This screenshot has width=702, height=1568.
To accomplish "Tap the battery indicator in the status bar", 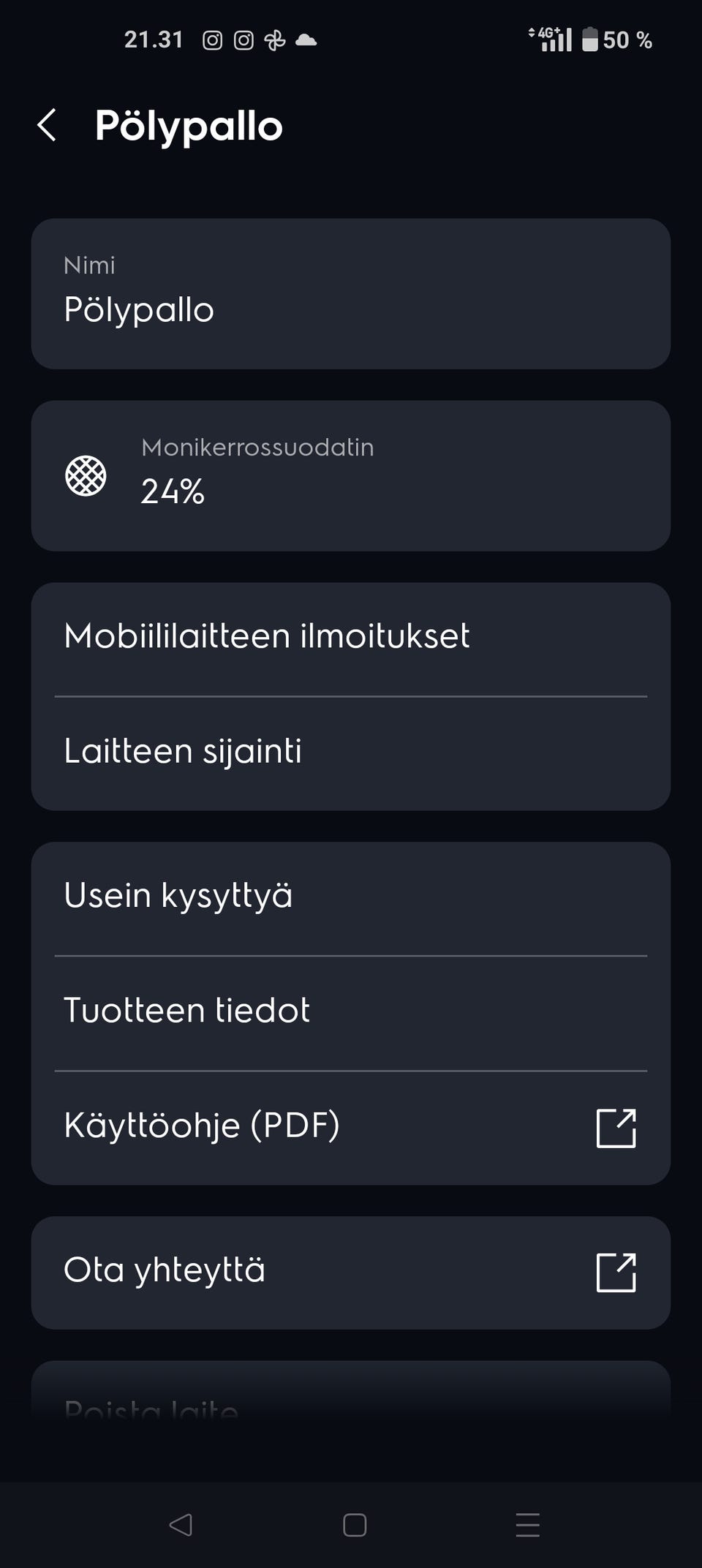I will pos(589,39).
